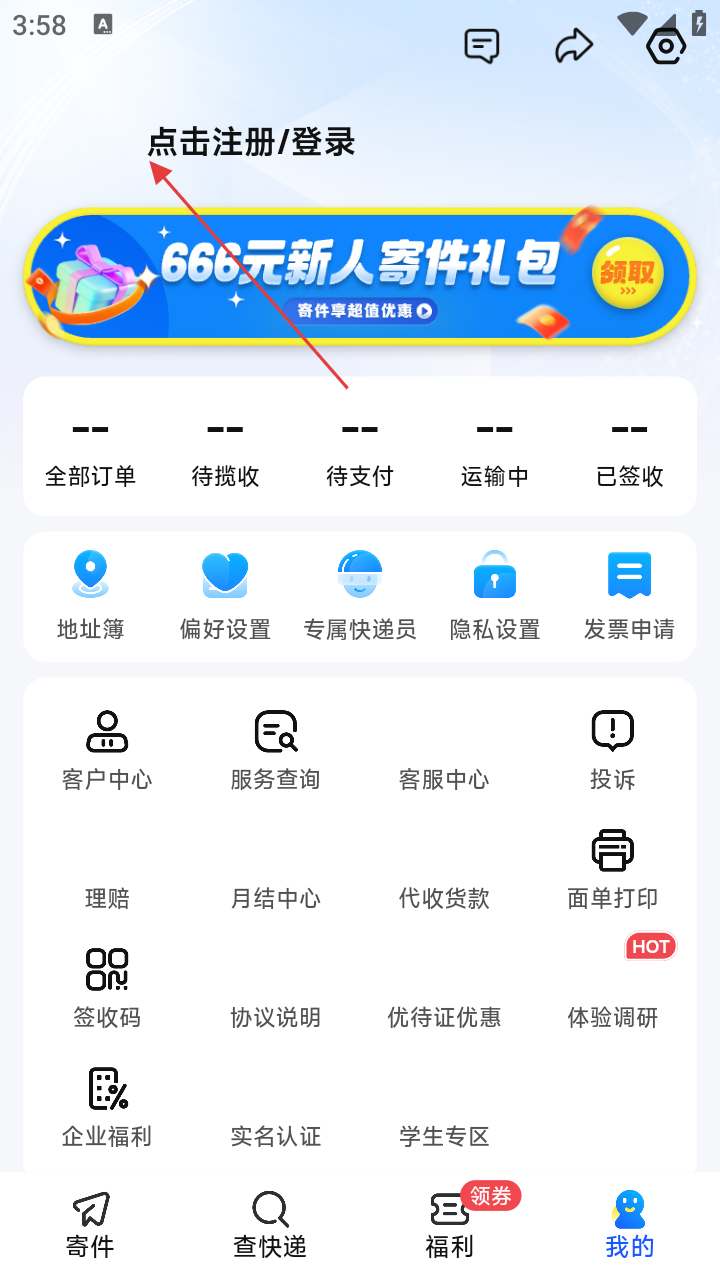
Task: Open the messages icon at top
Action: point(482,46)
